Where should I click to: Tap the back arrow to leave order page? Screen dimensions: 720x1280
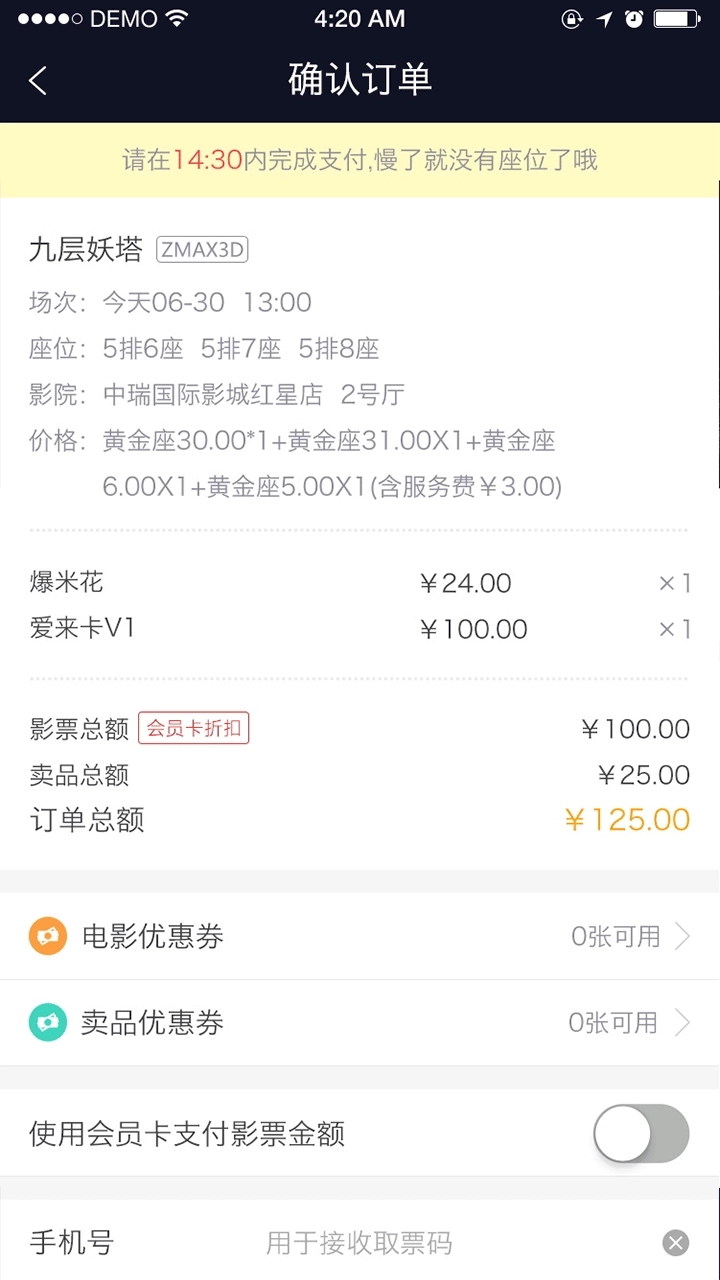coord(38,80)
